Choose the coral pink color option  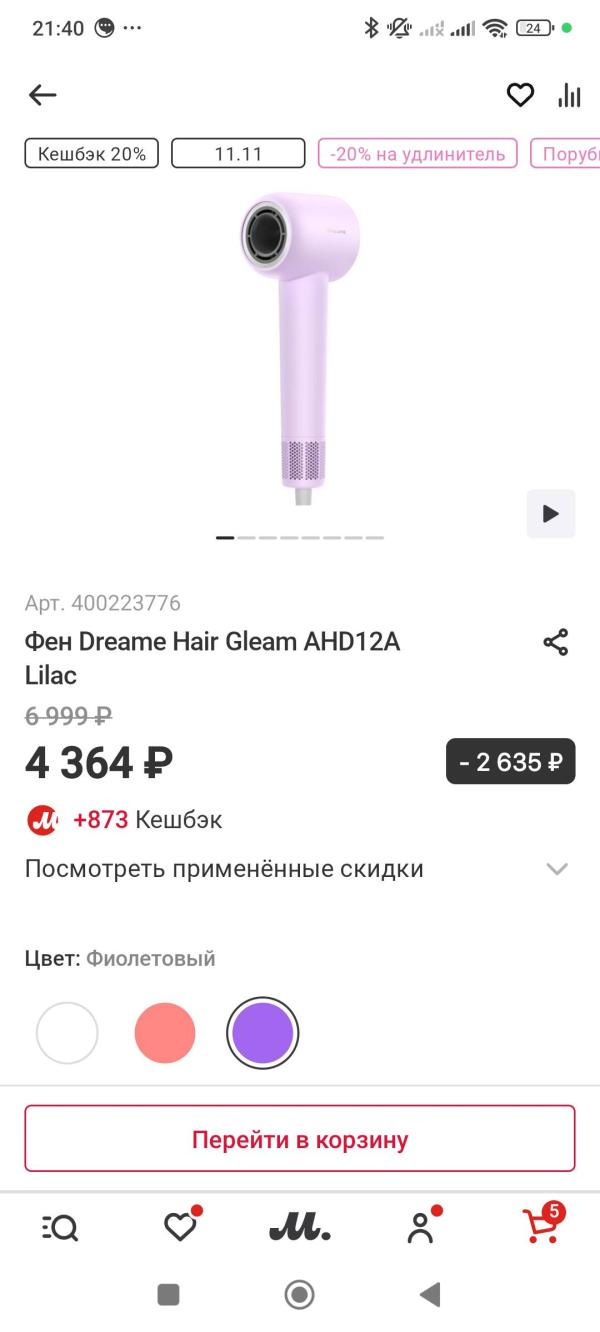[165, 1033]
